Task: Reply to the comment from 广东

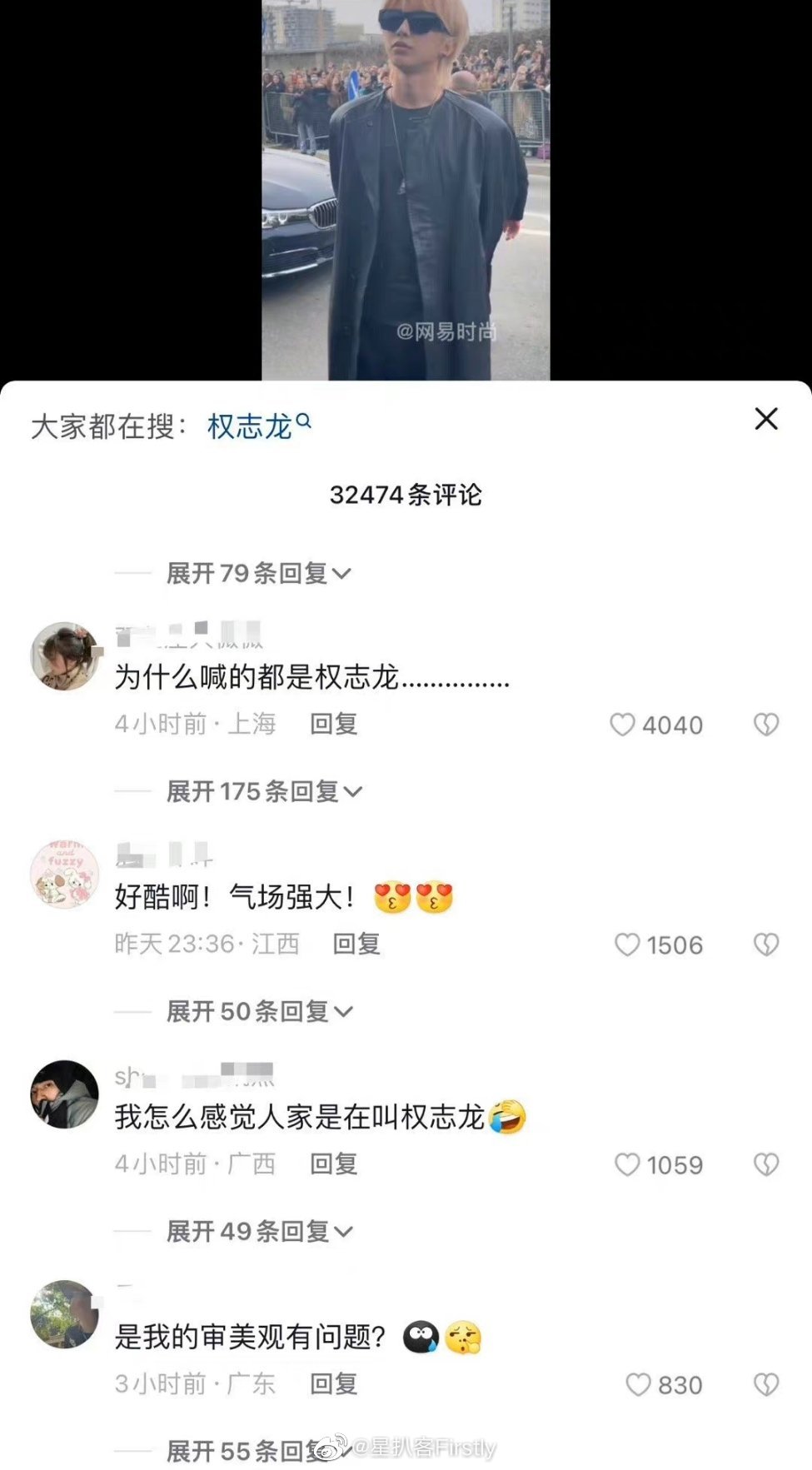Action: click(x=333, y=1383)
